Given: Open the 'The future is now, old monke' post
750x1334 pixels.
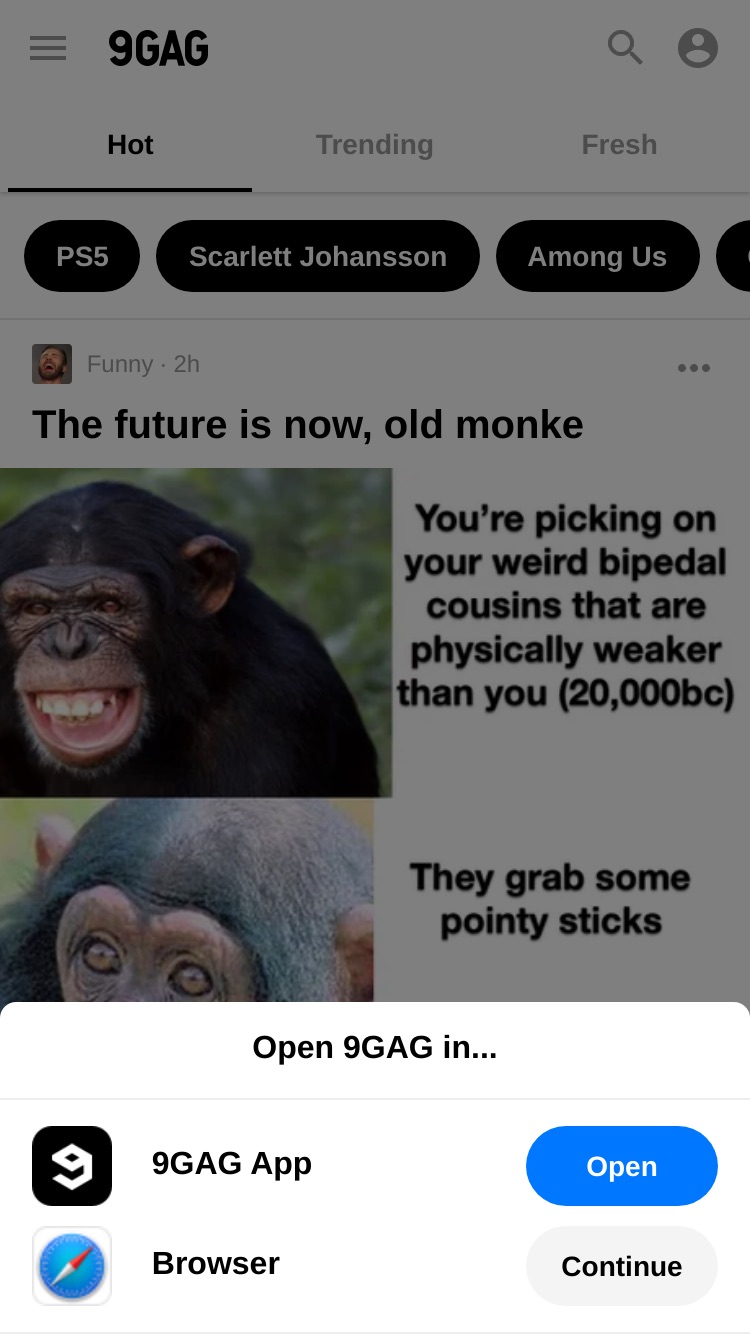Looking at the screenshot, I should click(x=308, y=425).
